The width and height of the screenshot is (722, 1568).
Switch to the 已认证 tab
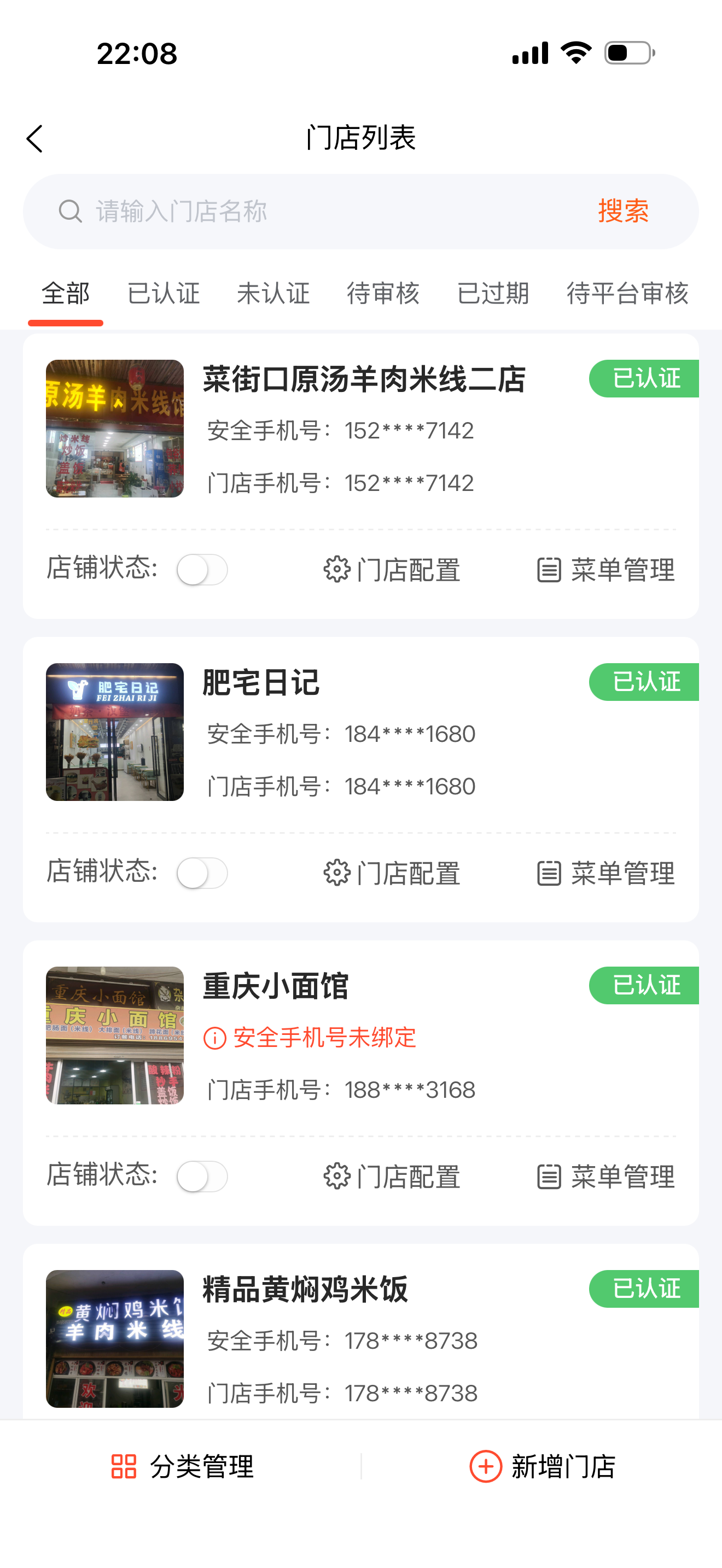(163, 294)
